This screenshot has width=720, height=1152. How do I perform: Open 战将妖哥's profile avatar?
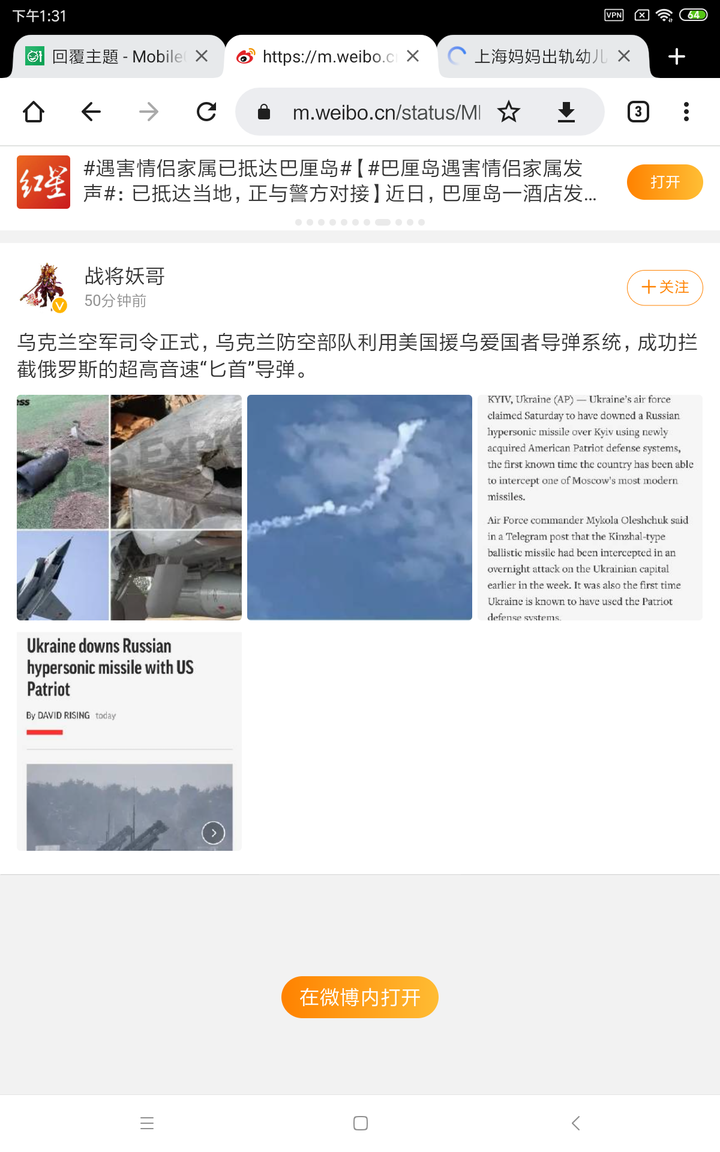point(44,287)
